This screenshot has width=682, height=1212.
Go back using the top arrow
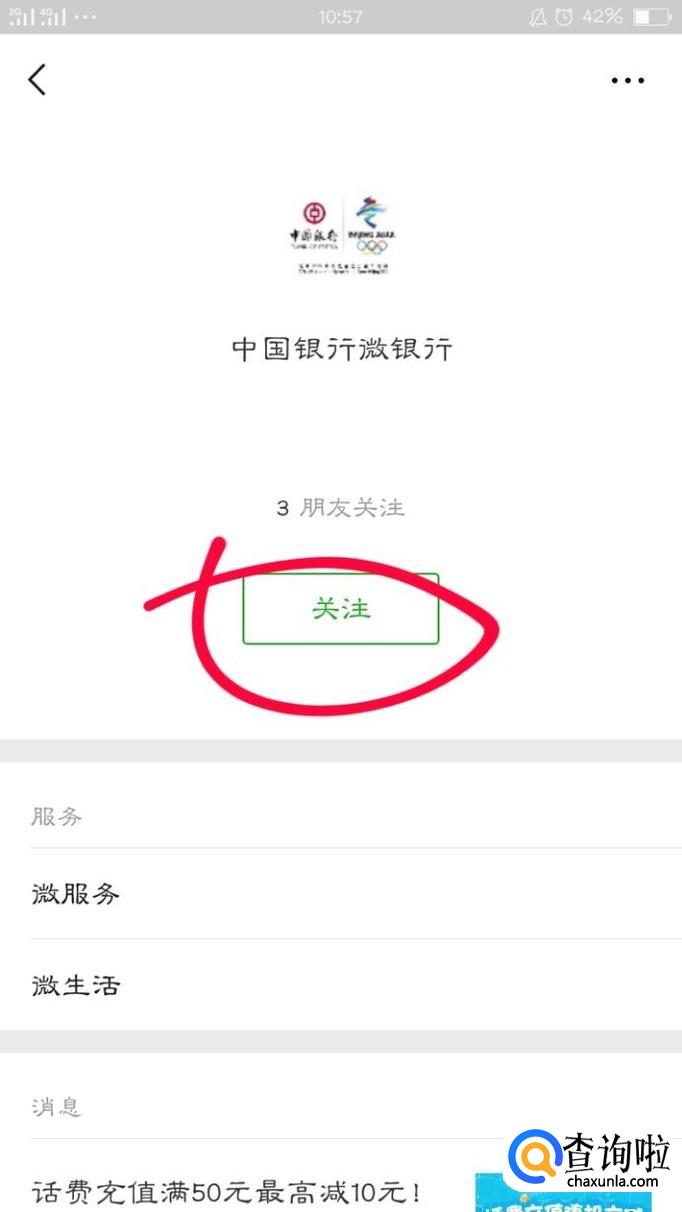pos(37,80)
